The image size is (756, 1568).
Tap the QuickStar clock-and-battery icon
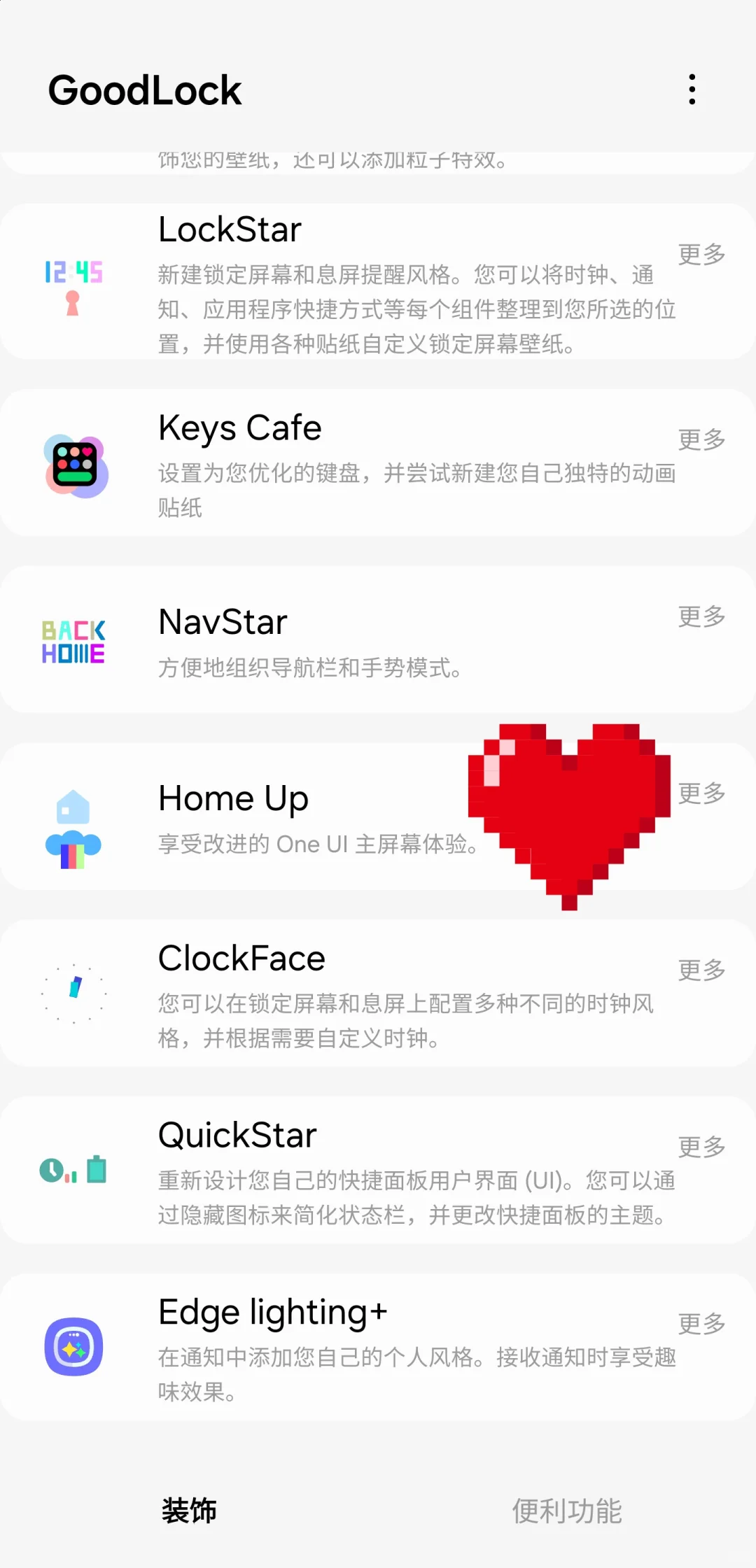point(72,1170)
